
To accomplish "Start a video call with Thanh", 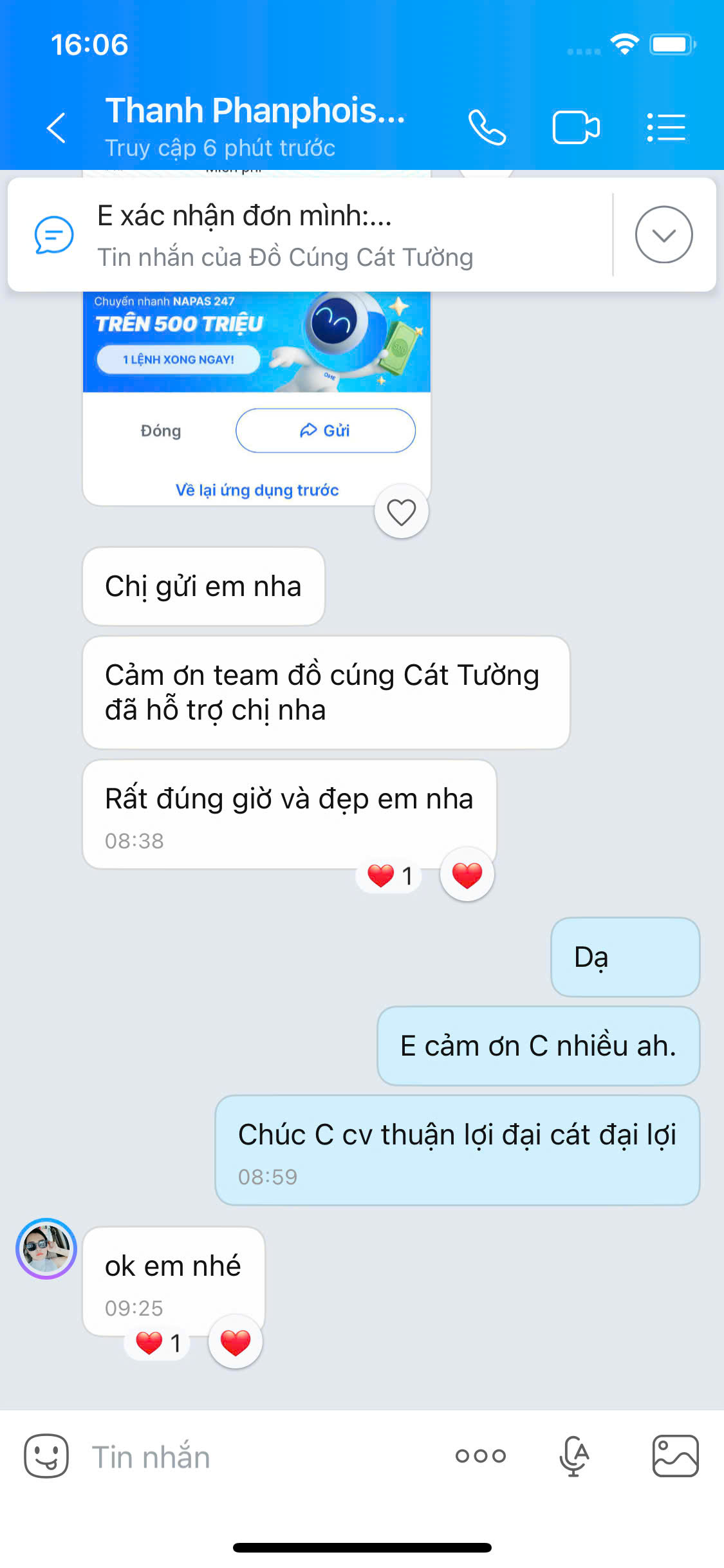I will tap(575, 127).
